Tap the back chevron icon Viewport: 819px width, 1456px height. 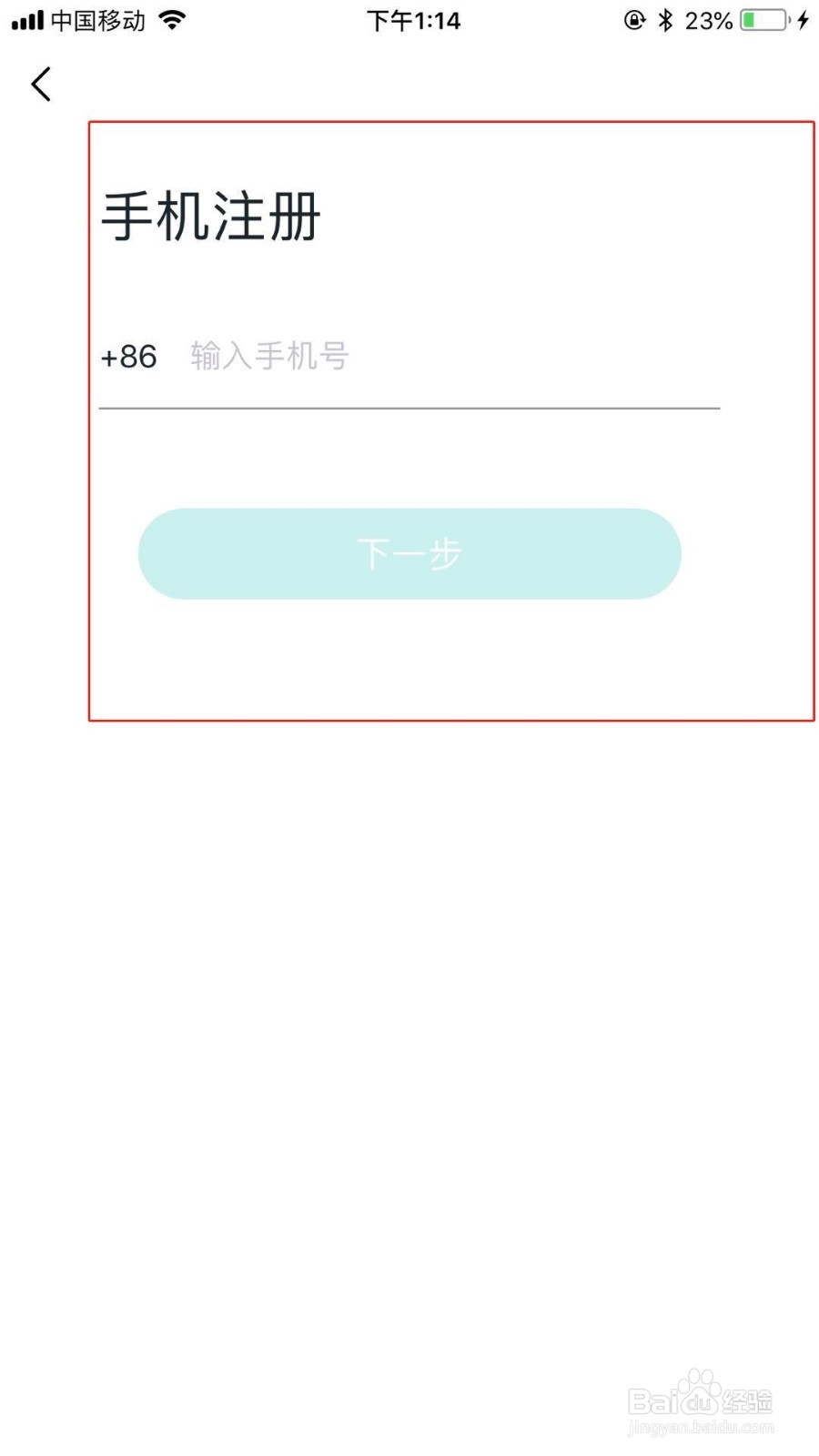pyautogui.click(x=40, y=84)
